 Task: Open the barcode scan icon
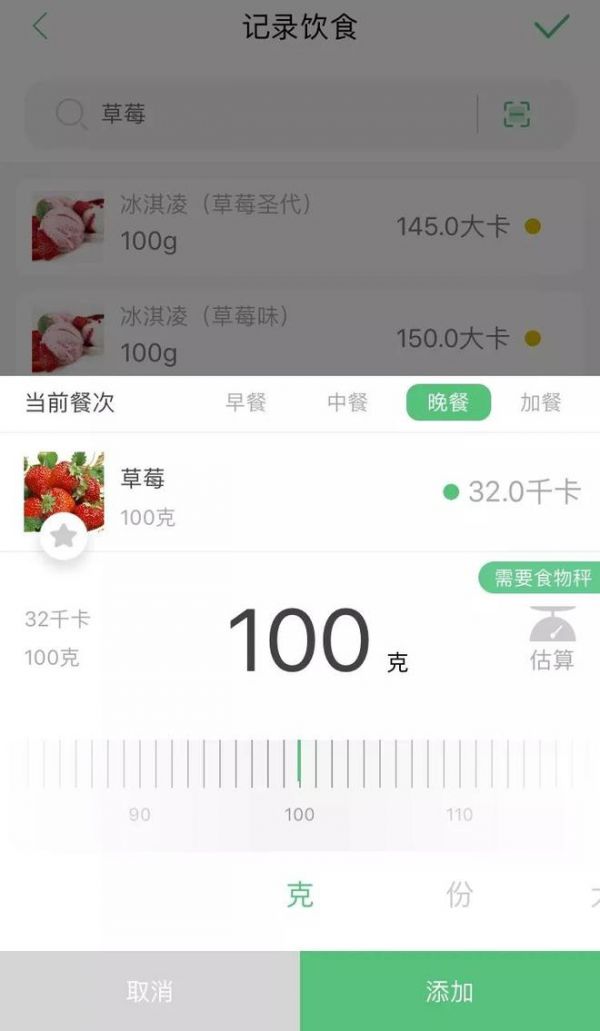pos(517,114)
